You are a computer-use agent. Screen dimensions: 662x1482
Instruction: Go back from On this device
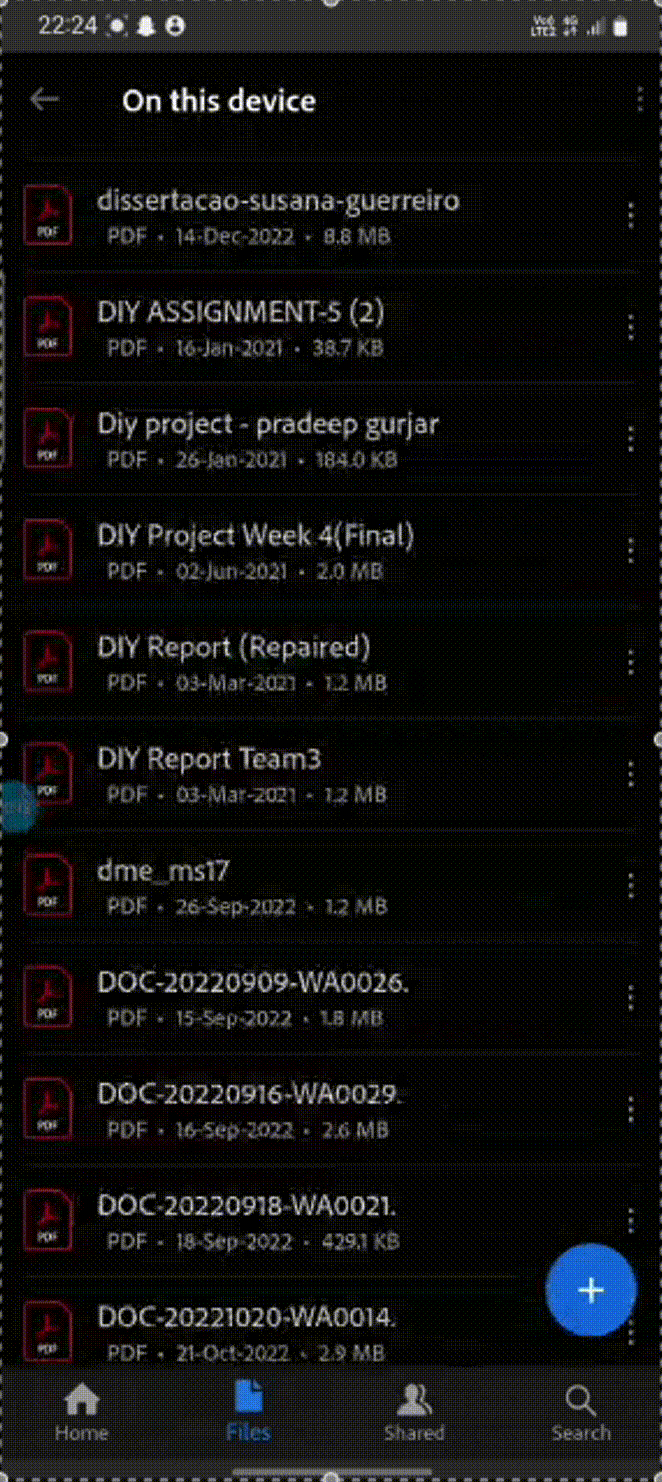[44, 99]
